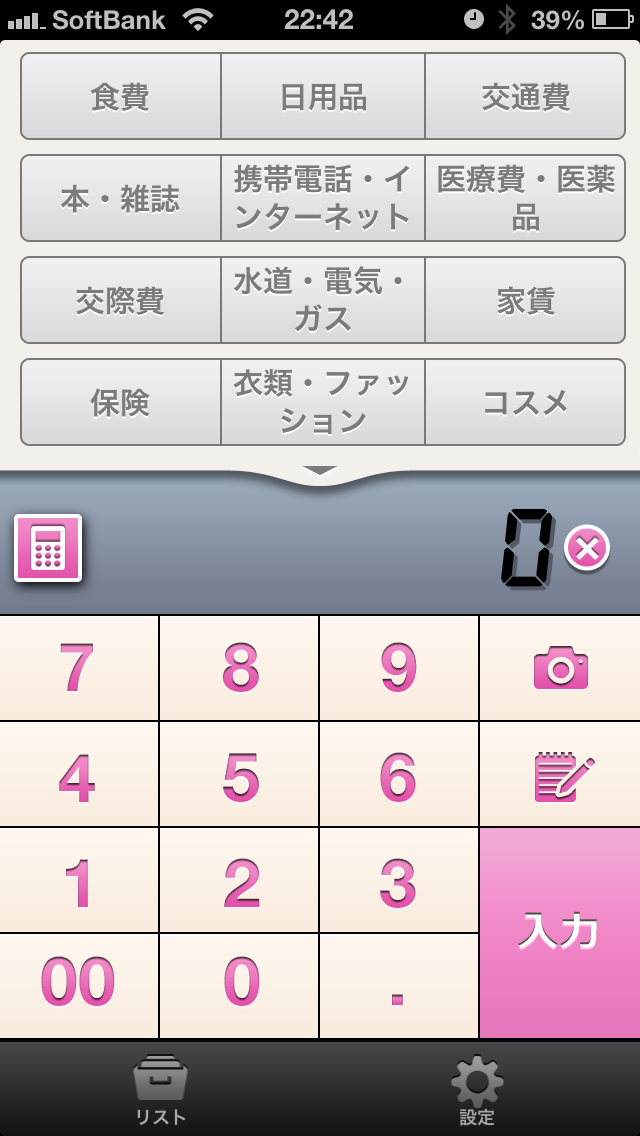This screenshot has height=1136, width=640.
Task: Pick the 交通費 category
Action: [525, 96]
